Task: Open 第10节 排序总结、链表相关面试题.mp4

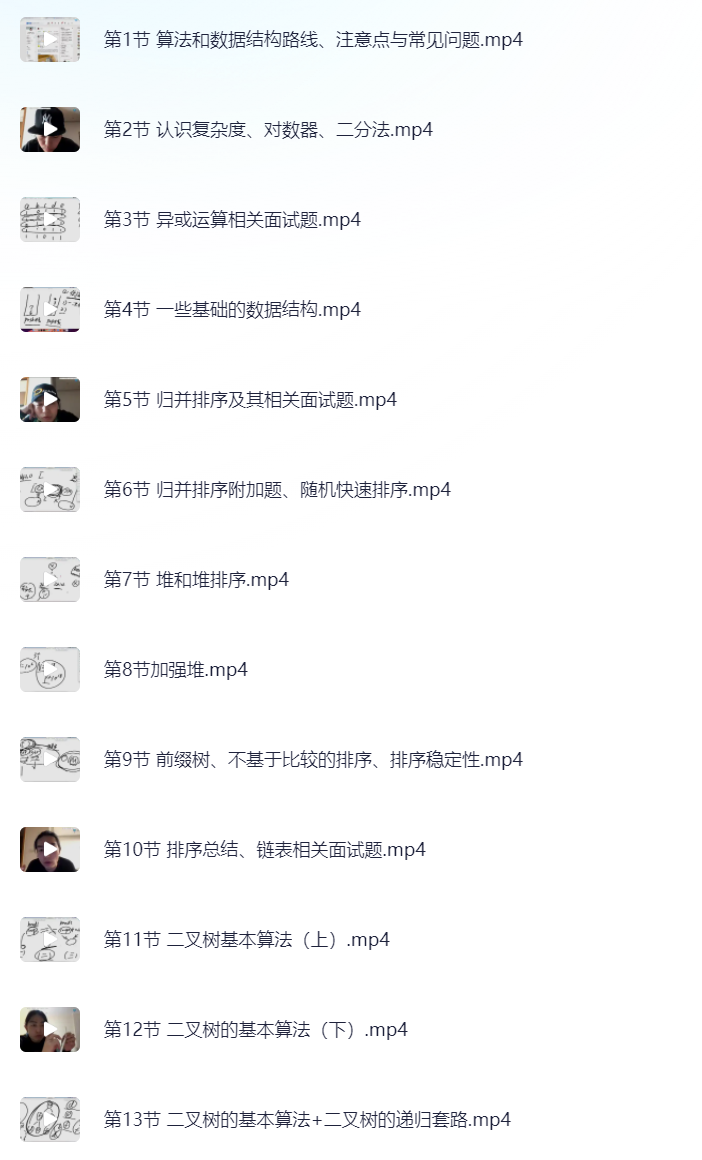Action: [264, 850]
